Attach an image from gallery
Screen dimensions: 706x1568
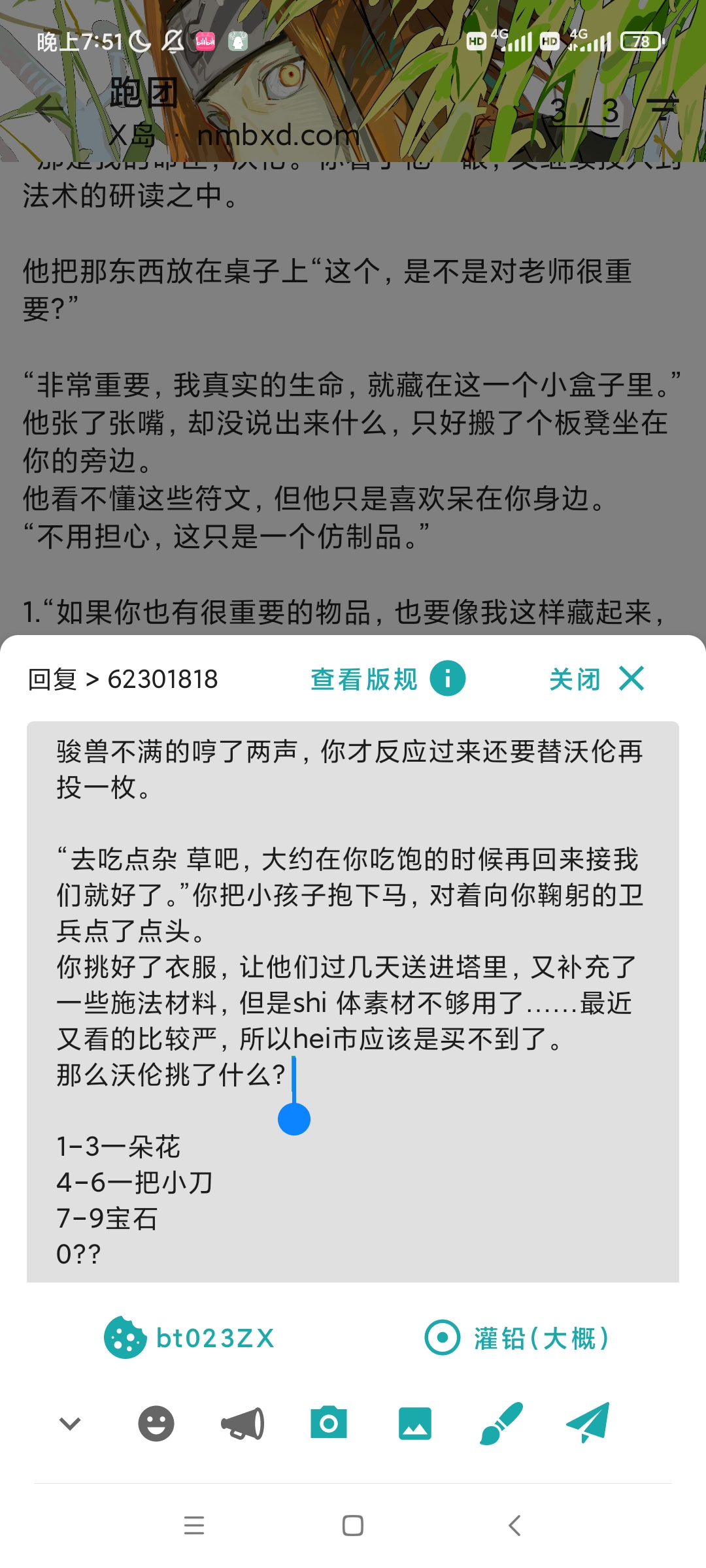coord(415,1423)
